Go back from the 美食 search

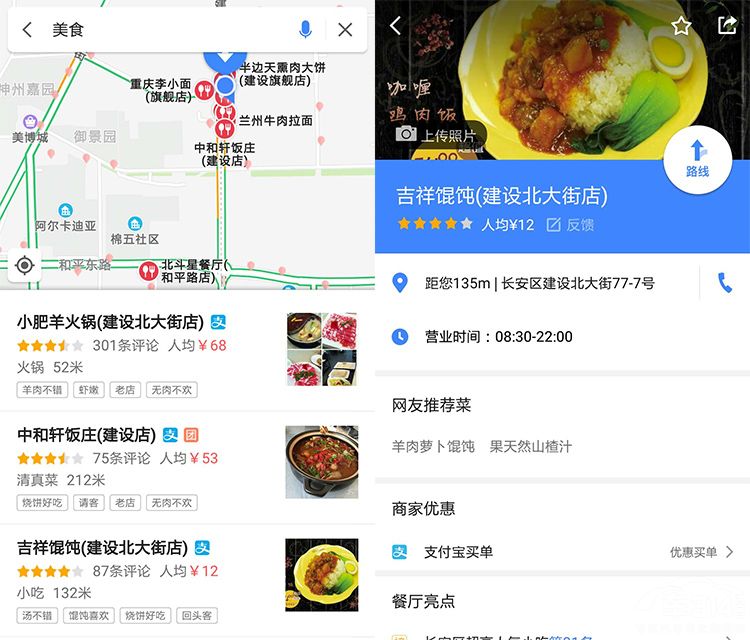pyautogui.click(x=27, y=30)
